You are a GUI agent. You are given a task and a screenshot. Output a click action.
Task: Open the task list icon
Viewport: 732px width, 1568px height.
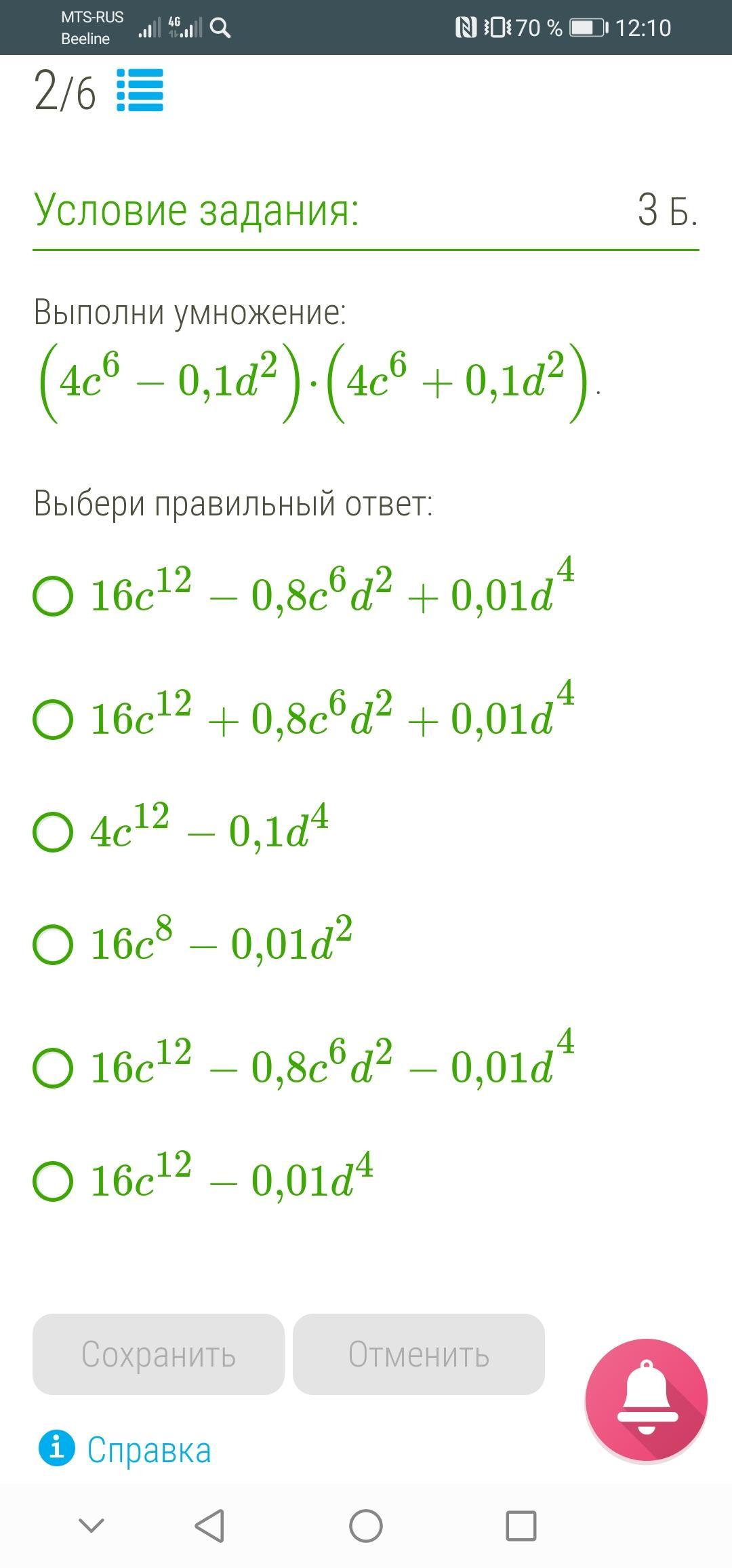(x=140, y=90)
